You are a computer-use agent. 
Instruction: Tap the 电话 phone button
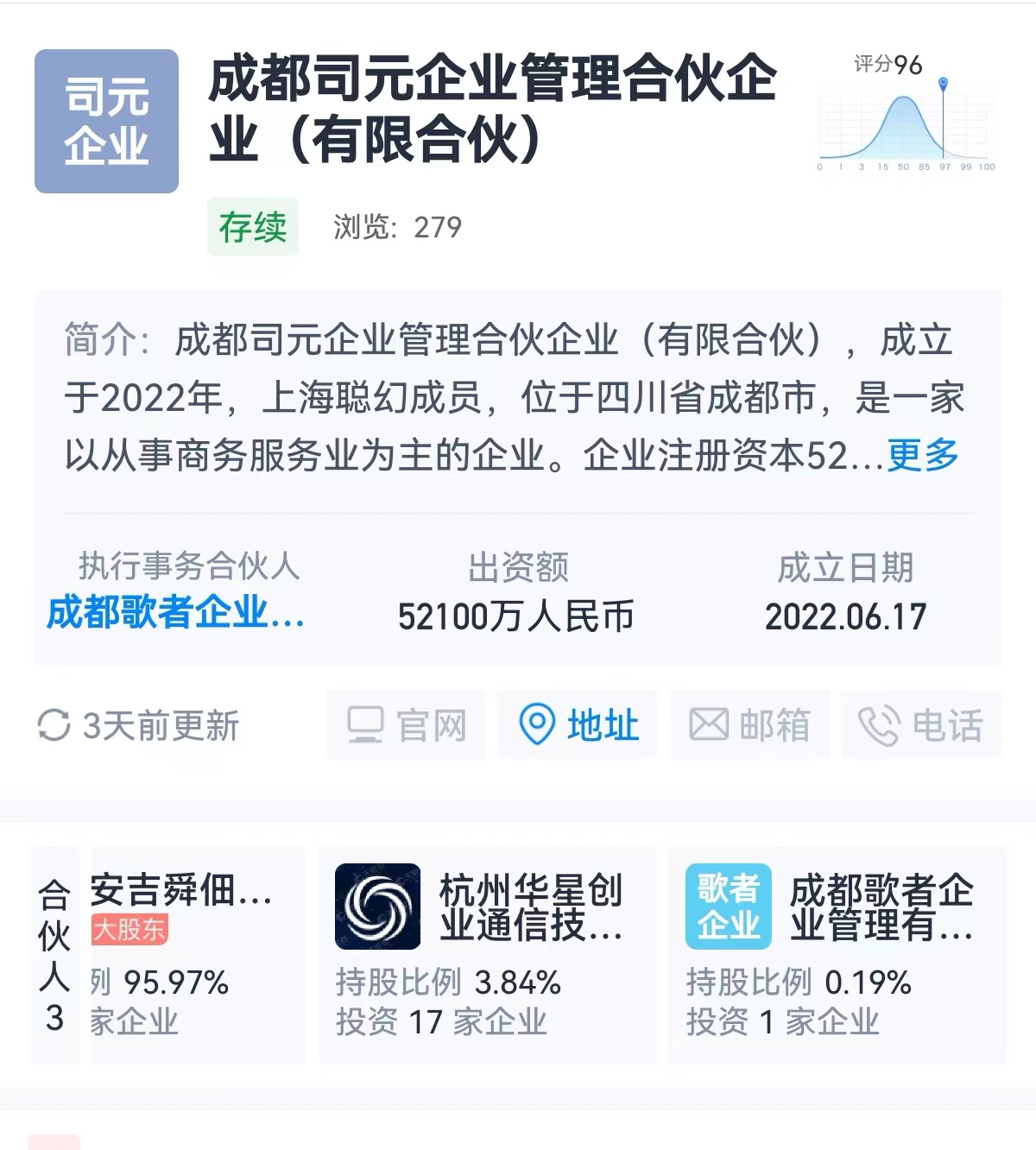coord(920,724)
